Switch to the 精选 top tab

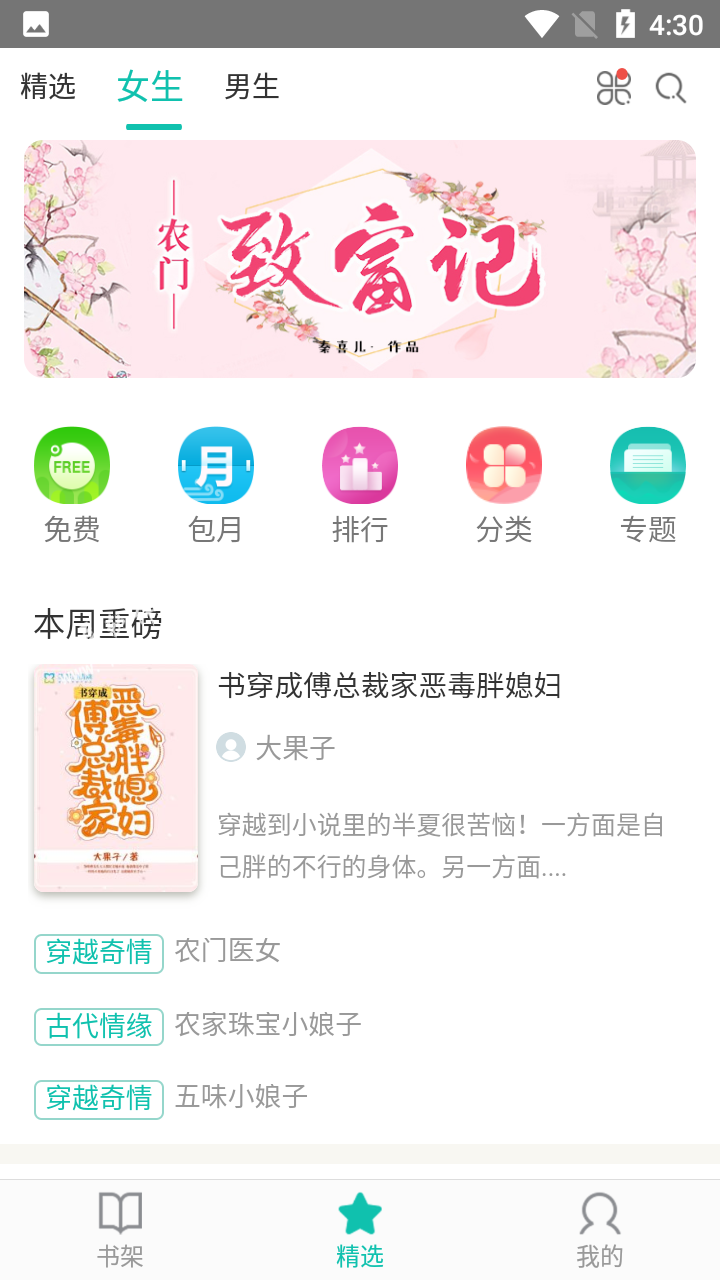click(x=48, y=87)
